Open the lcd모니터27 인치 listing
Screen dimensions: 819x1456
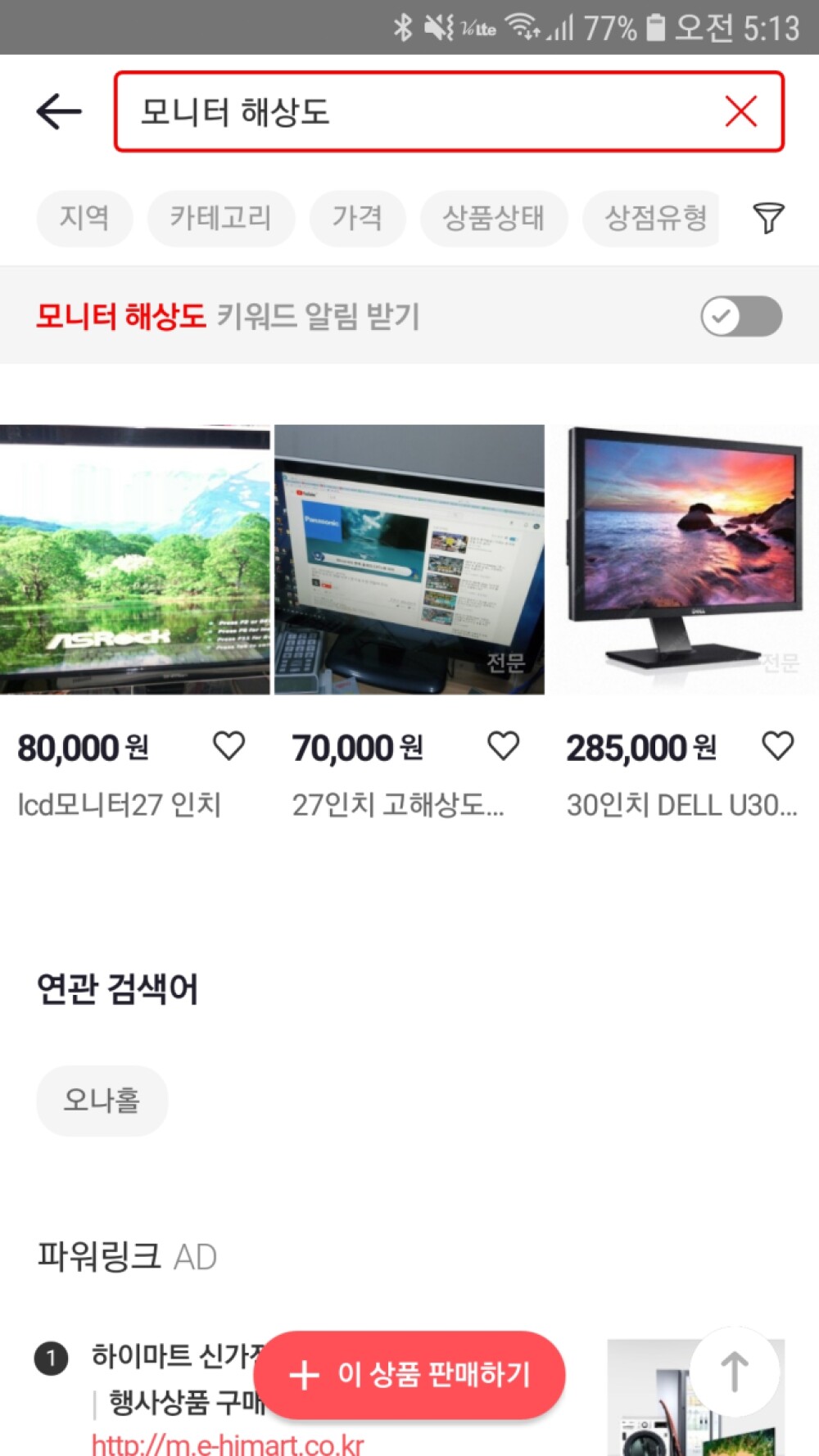coord(134,560)
